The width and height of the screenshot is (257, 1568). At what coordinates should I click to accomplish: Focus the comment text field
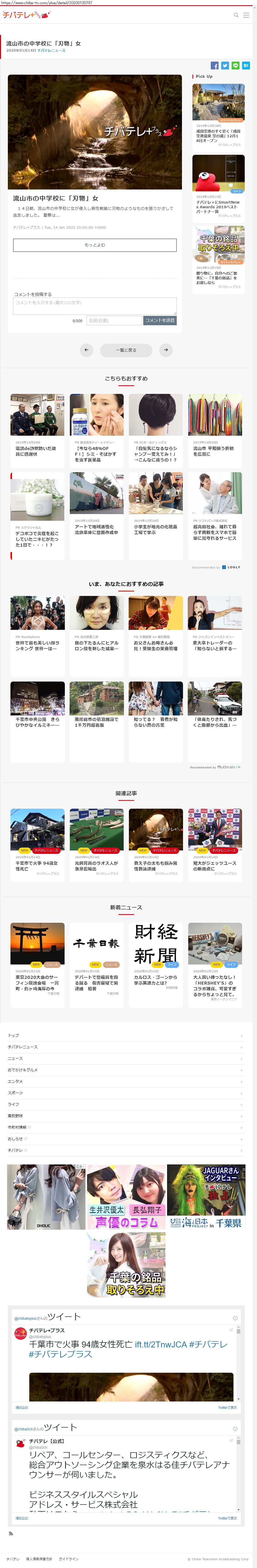[94, 306]
